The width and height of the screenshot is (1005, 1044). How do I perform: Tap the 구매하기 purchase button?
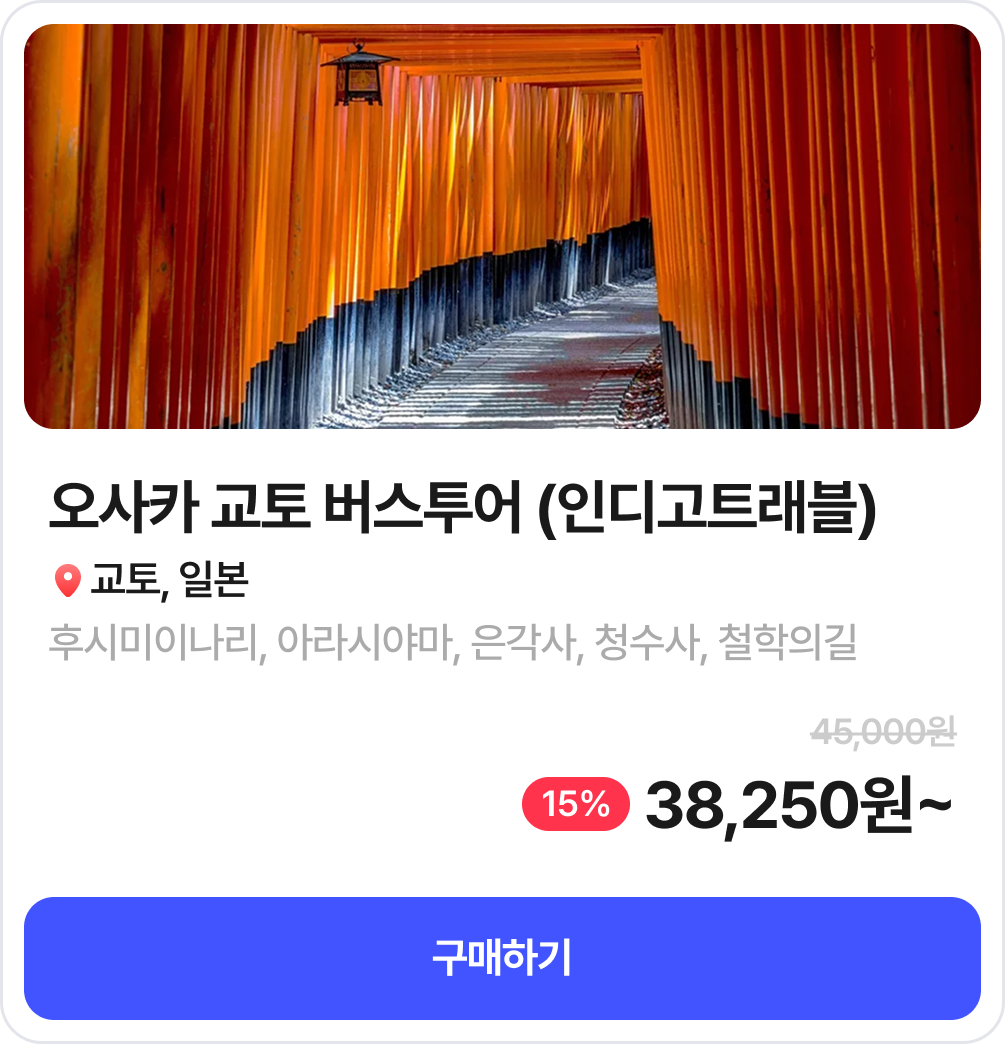click(502, 958)
